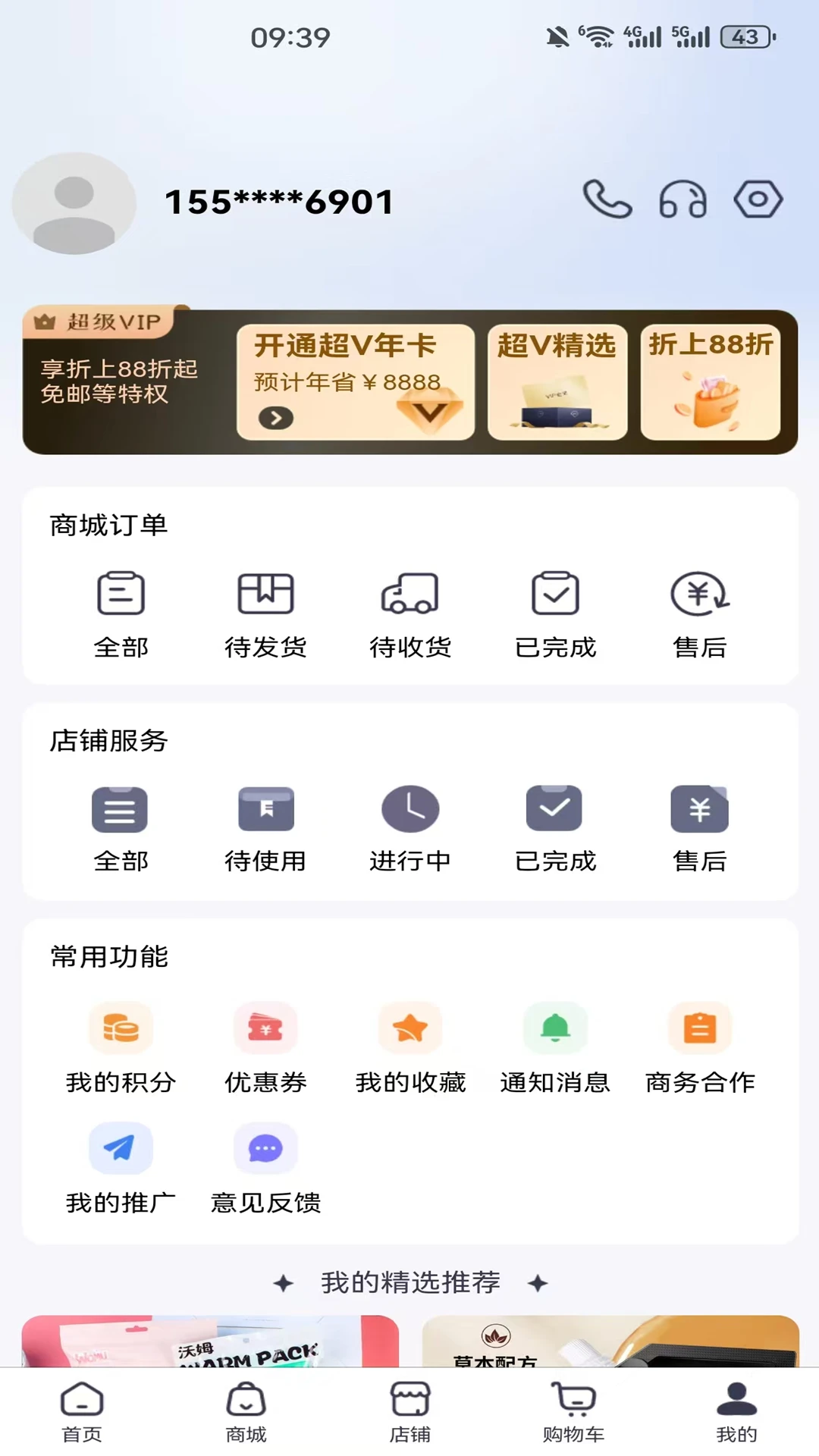Select 待使用 under 店铺服务
Viewport: 819px width, 1456px height.
[265, 819]
